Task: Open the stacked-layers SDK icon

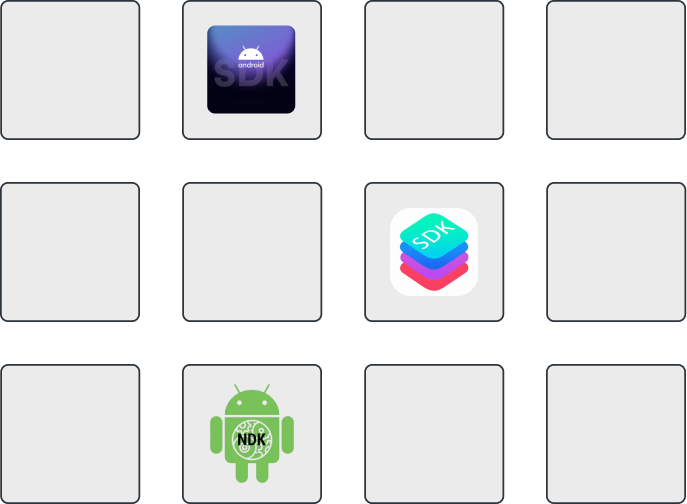Action: (x=433, y=251)
